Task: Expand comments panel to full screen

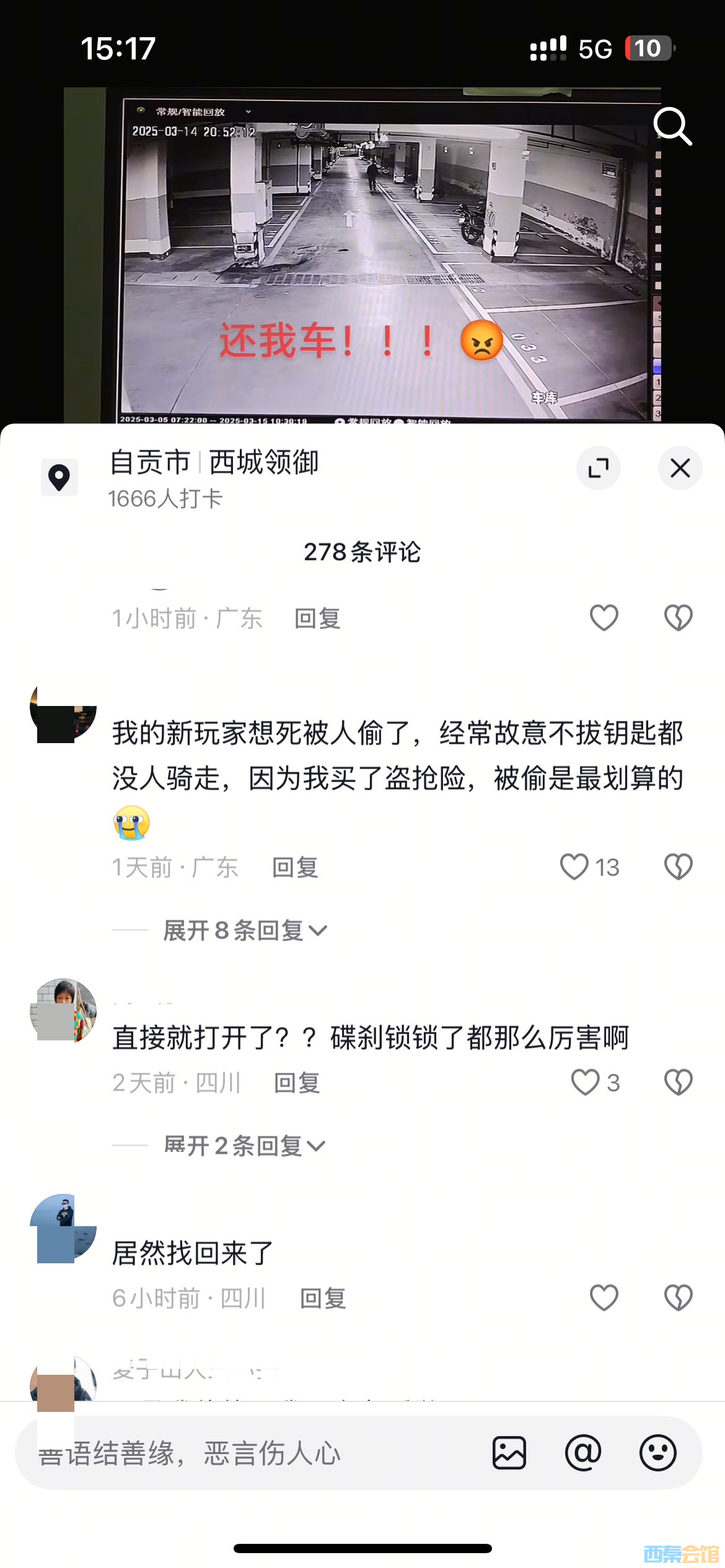Action: click(x=598, y=468)
